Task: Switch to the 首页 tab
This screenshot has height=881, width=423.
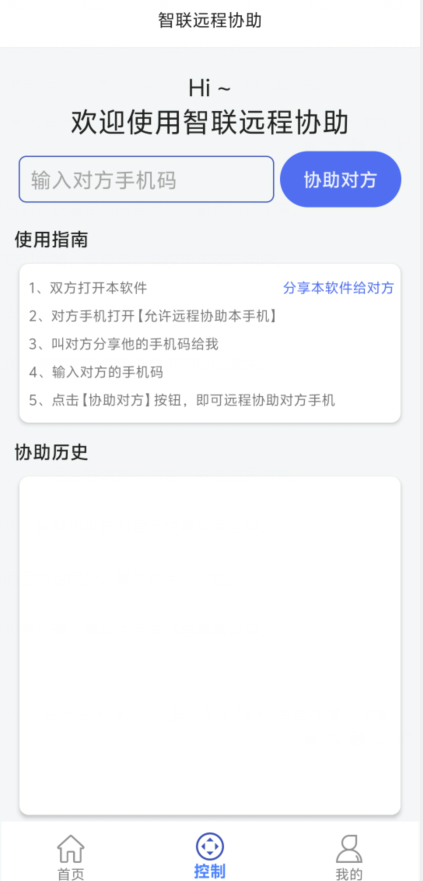Action: pyautogui.click(x=71, y=857)
